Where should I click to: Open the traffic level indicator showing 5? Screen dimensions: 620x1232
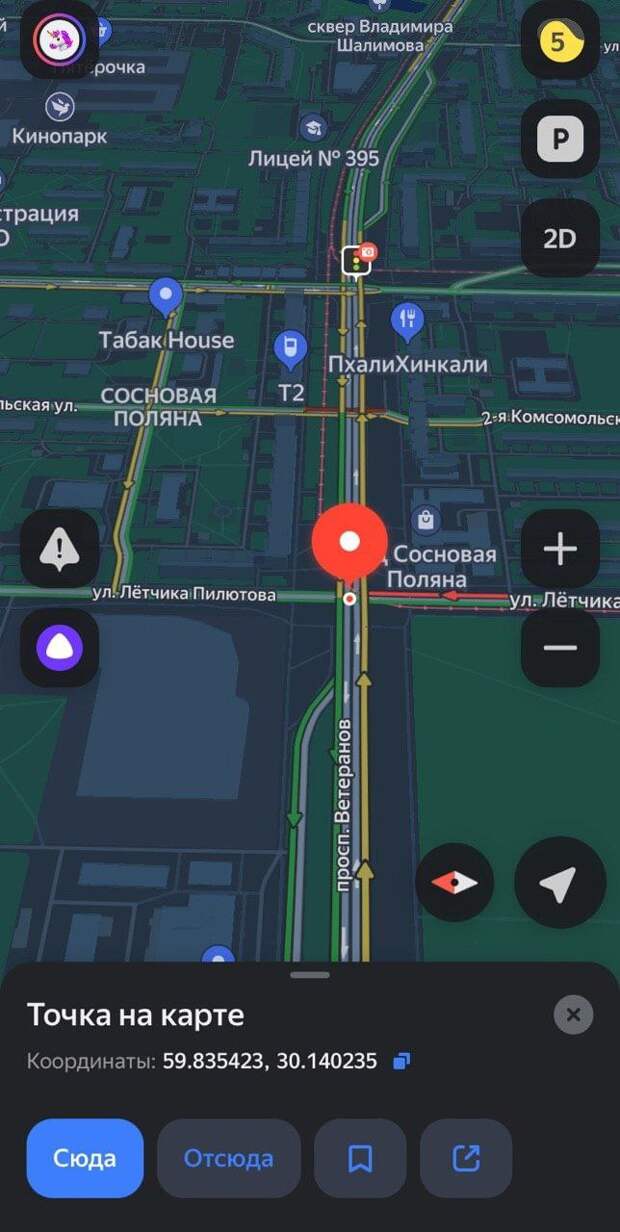(x=560, y=40)
